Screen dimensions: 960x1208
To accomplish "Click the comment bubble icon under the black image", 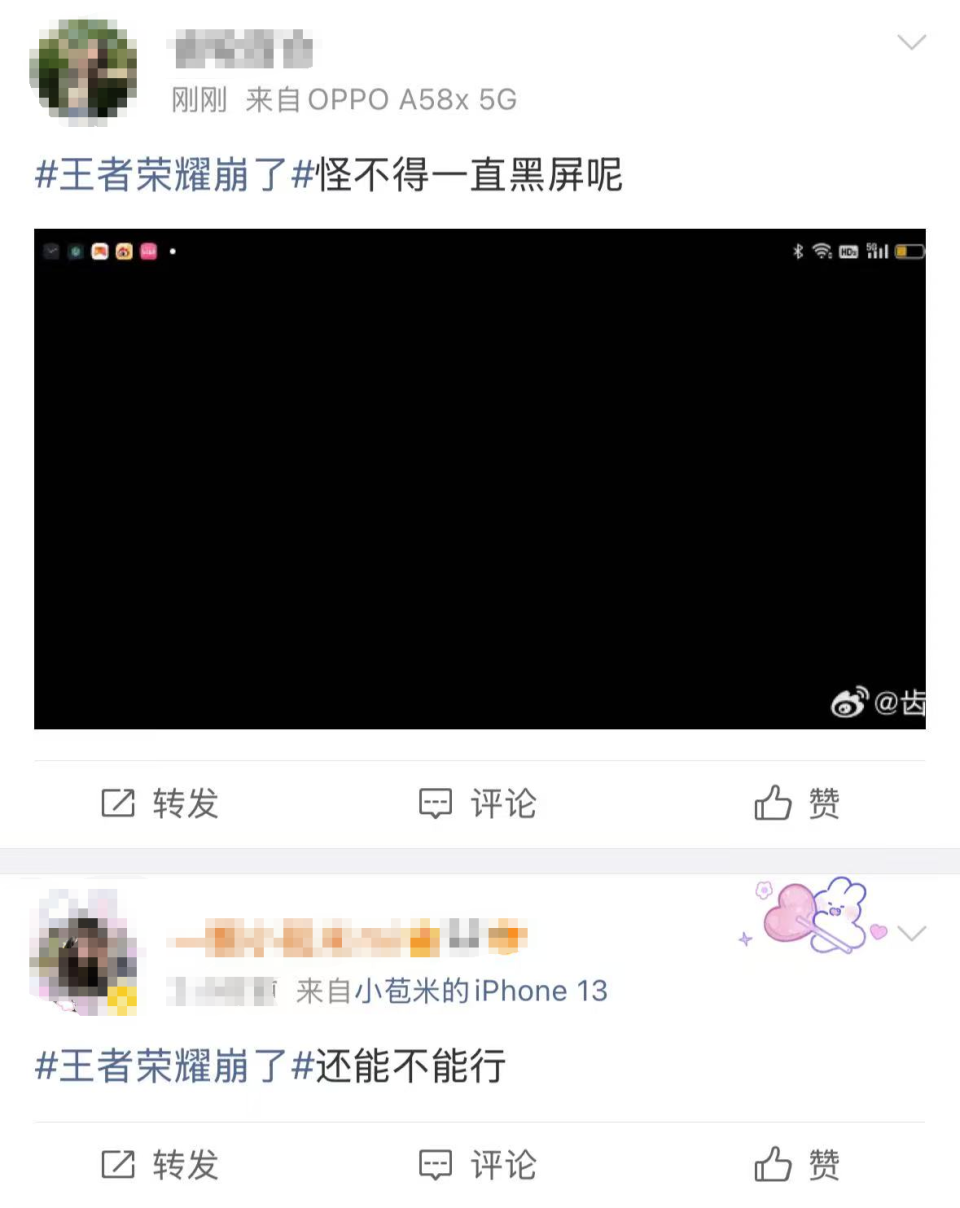I will pos(434,802).
